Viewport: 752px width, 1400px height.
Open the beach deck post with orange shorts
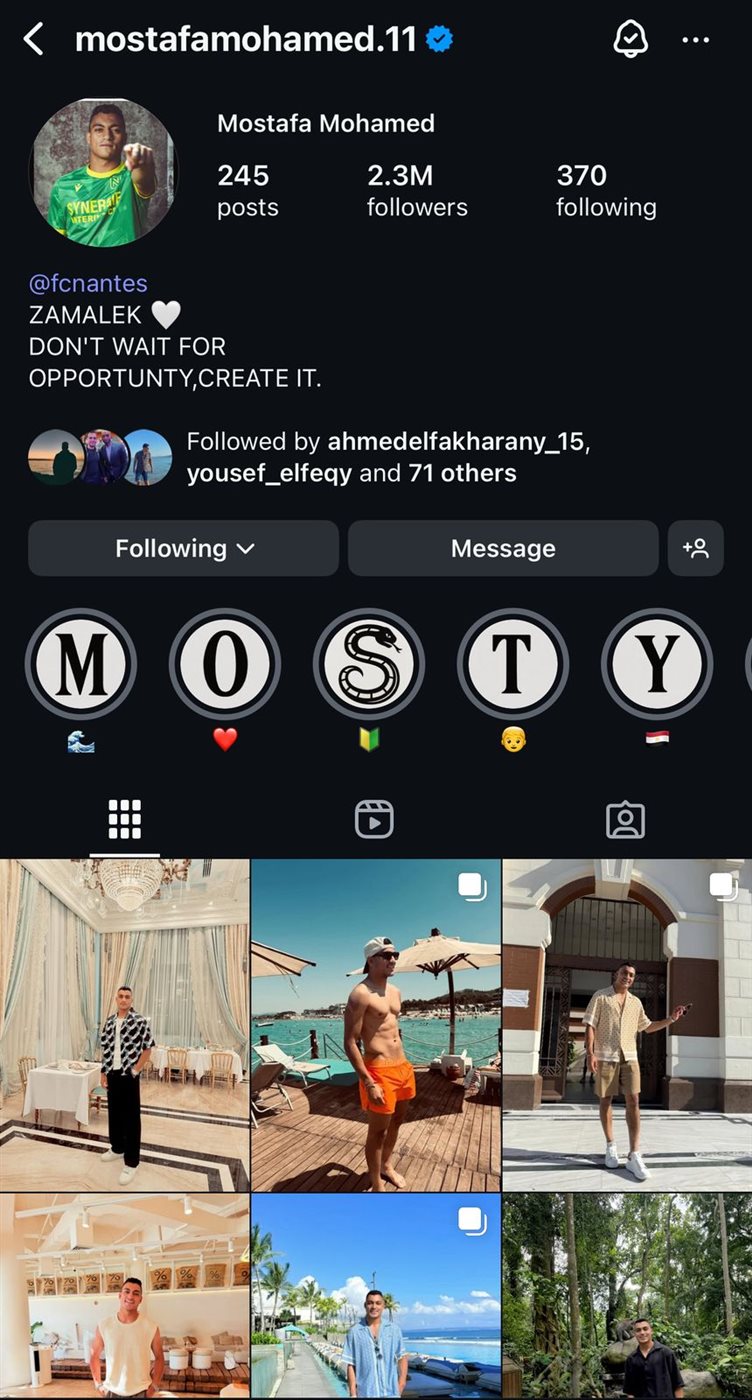pyautogui.click(x=376, y=1025)
